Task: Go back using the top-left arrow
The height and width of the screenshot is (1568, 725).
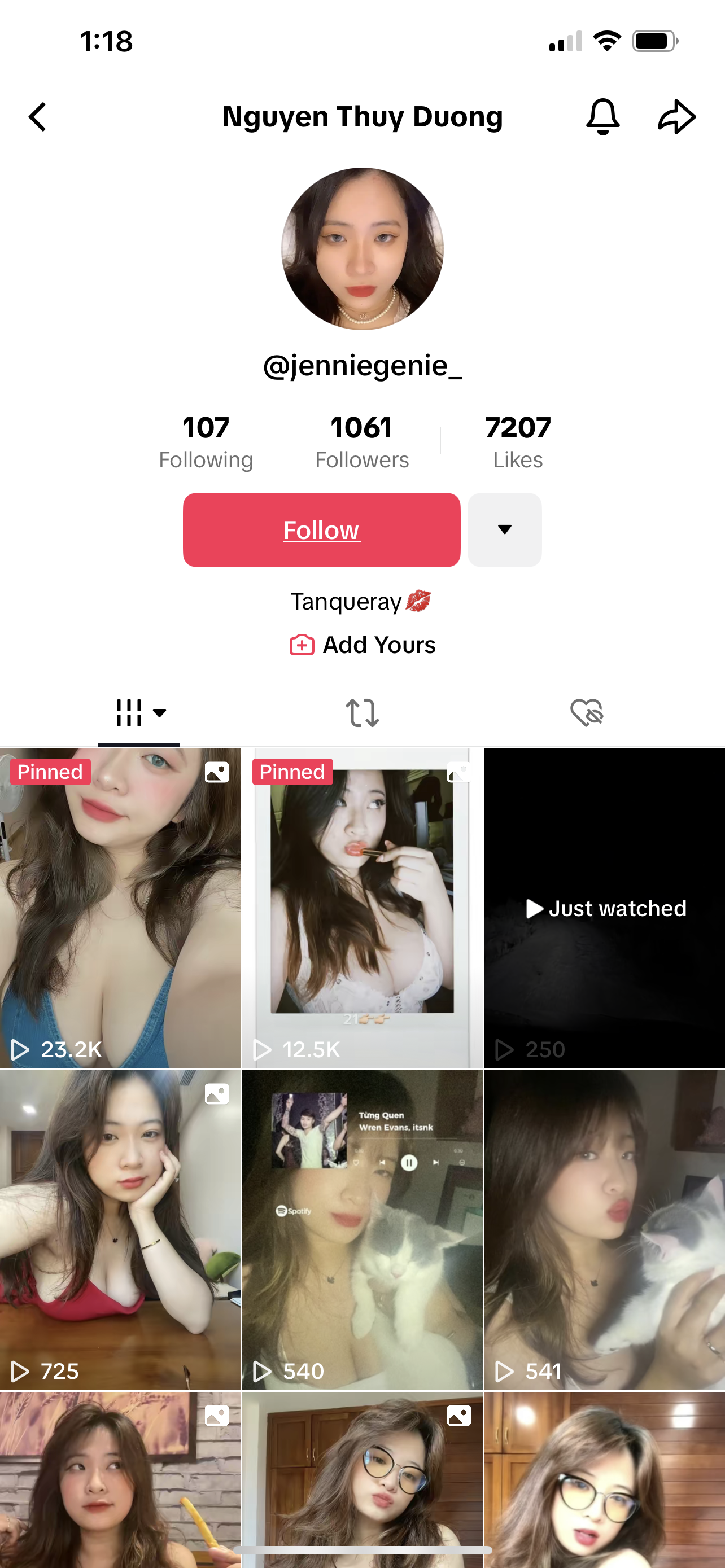Action: point(38,117)
